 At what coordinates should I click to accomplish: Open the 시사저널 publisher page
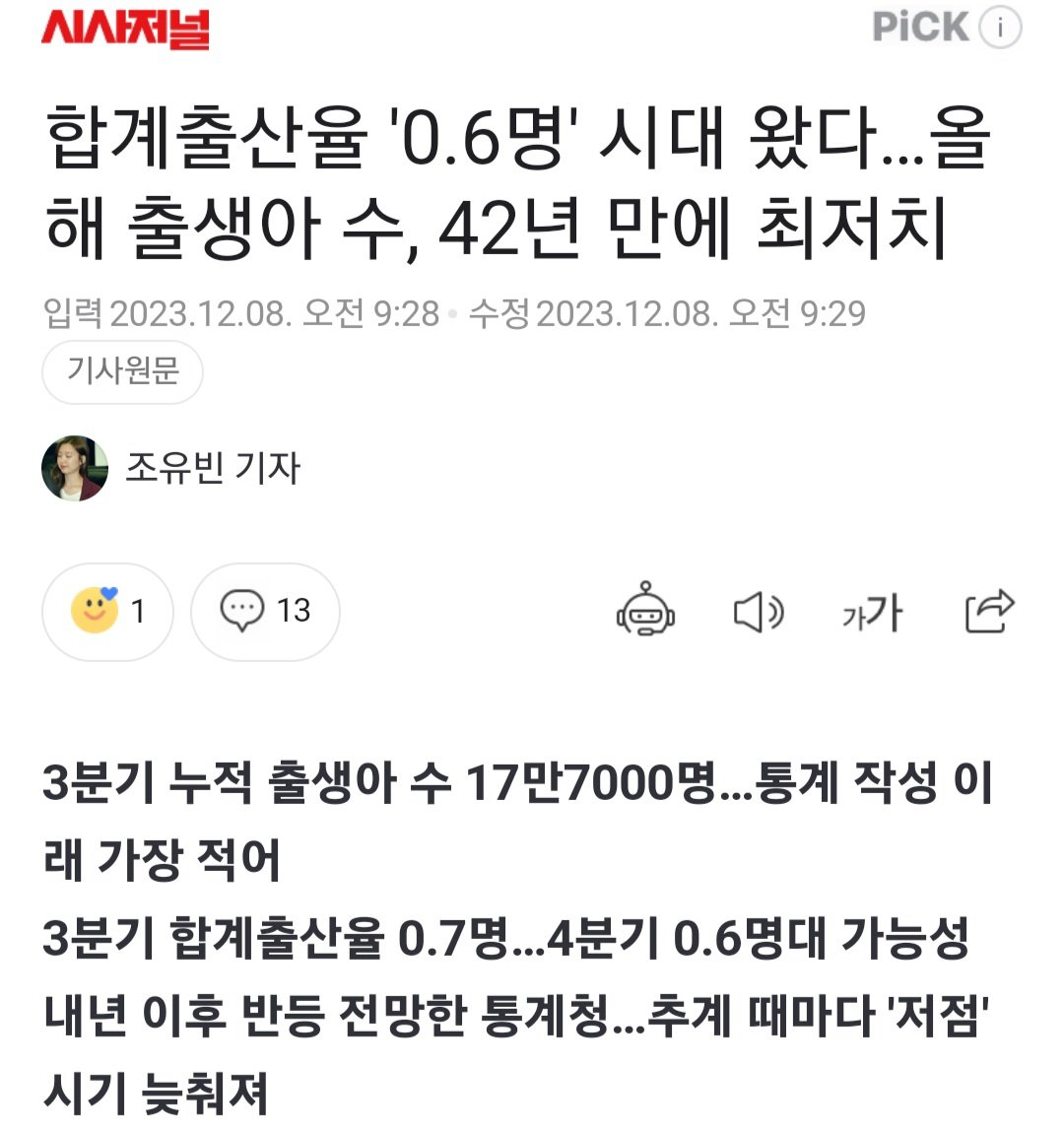coord(125,28)
